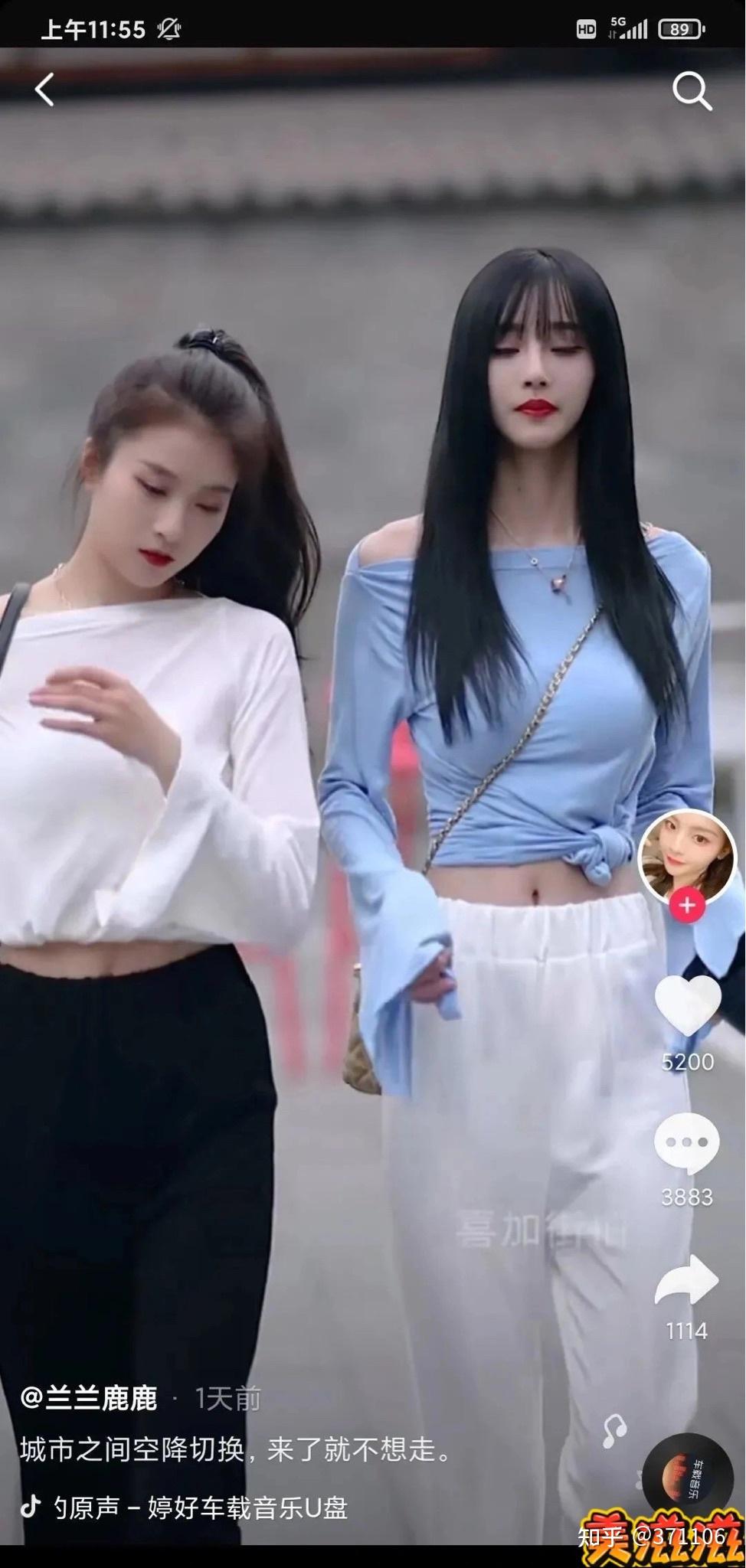Like this video with the heart

pos(687,1004)
